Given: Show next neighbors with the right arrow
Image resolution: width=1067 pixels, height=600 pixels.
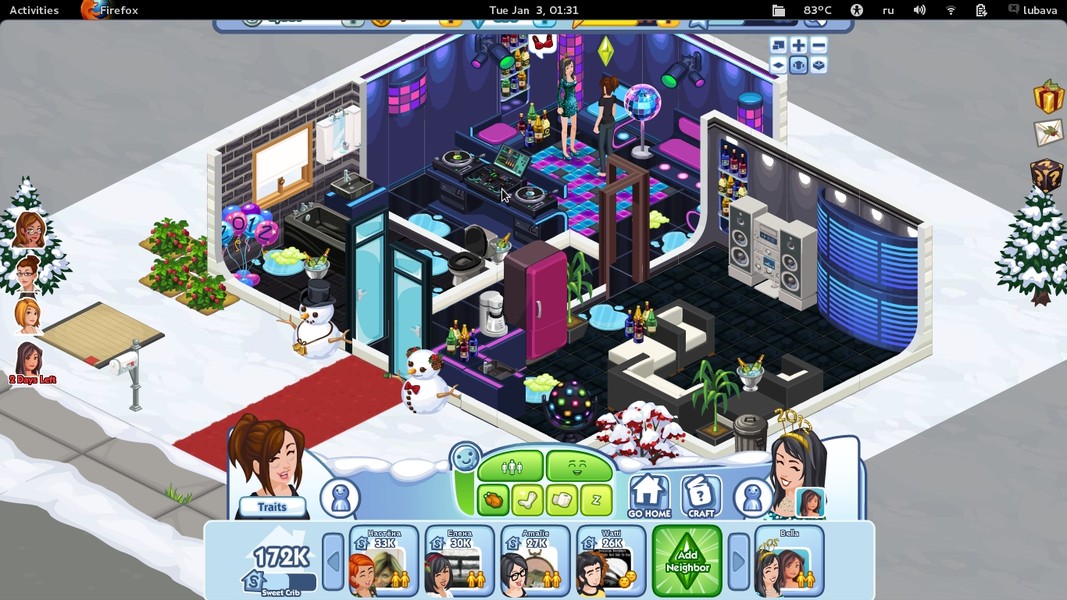Looking at the screenshot, I should tap(738, 561).
